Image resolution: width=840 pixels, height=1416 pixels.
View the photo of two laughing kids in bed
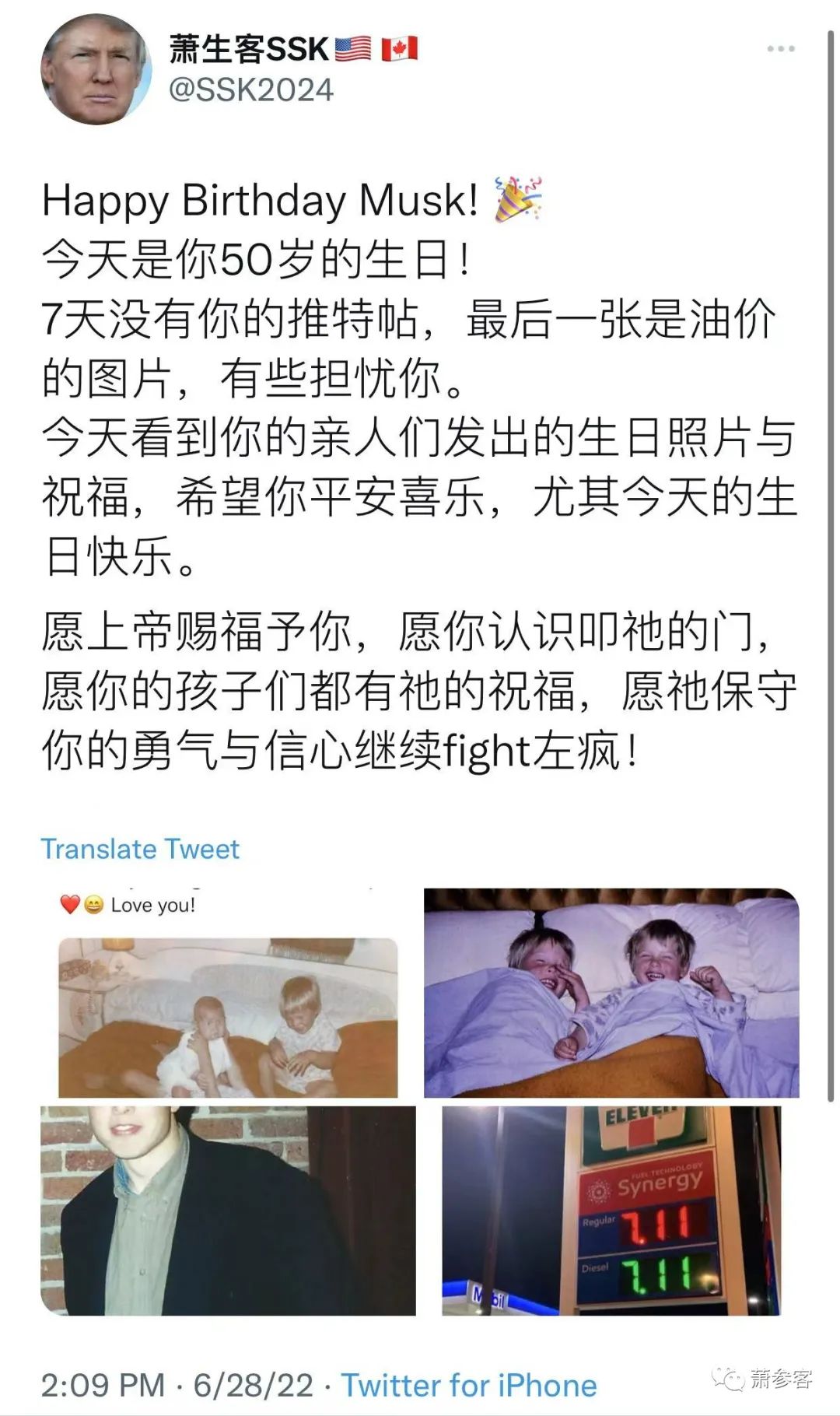[611, 993]
